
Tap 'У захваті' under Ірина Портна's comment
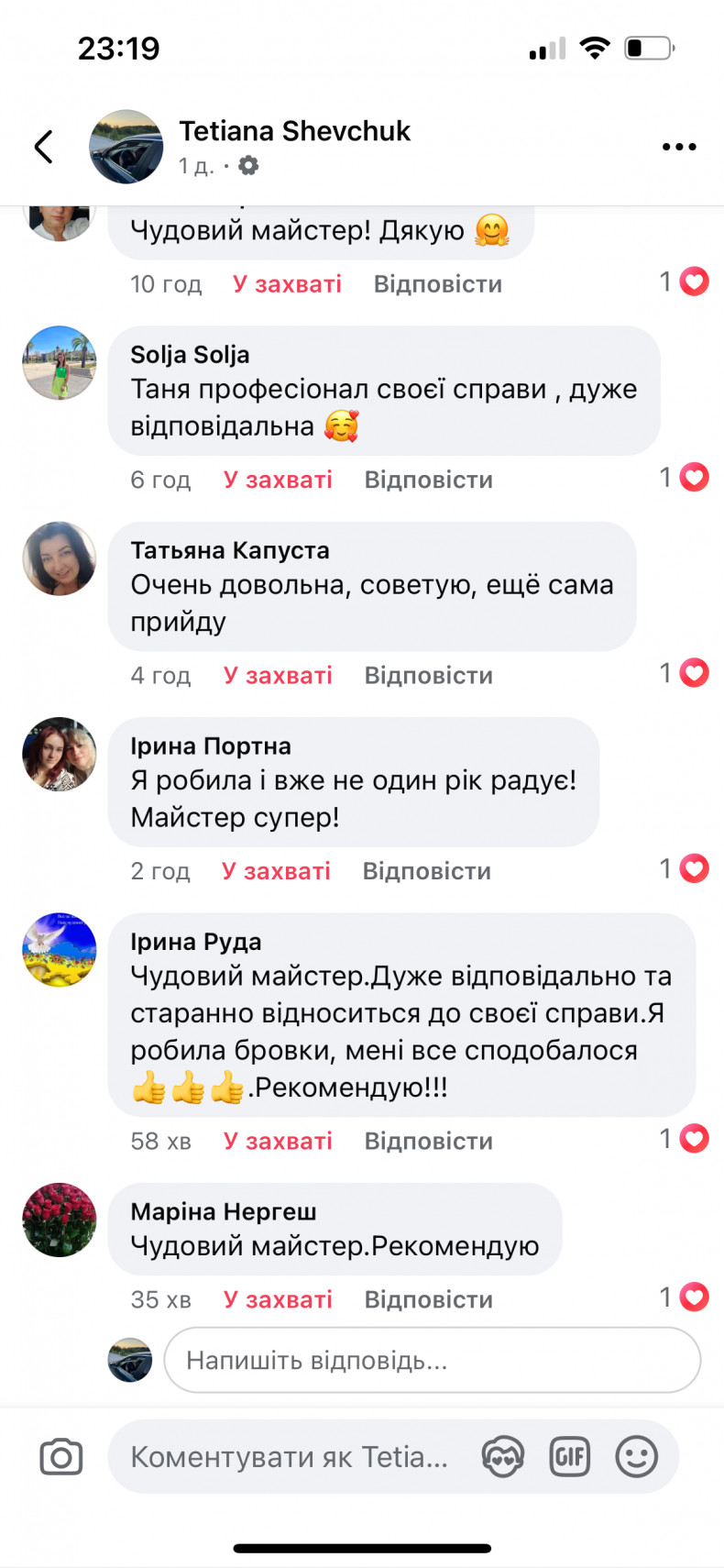(276, 871)
